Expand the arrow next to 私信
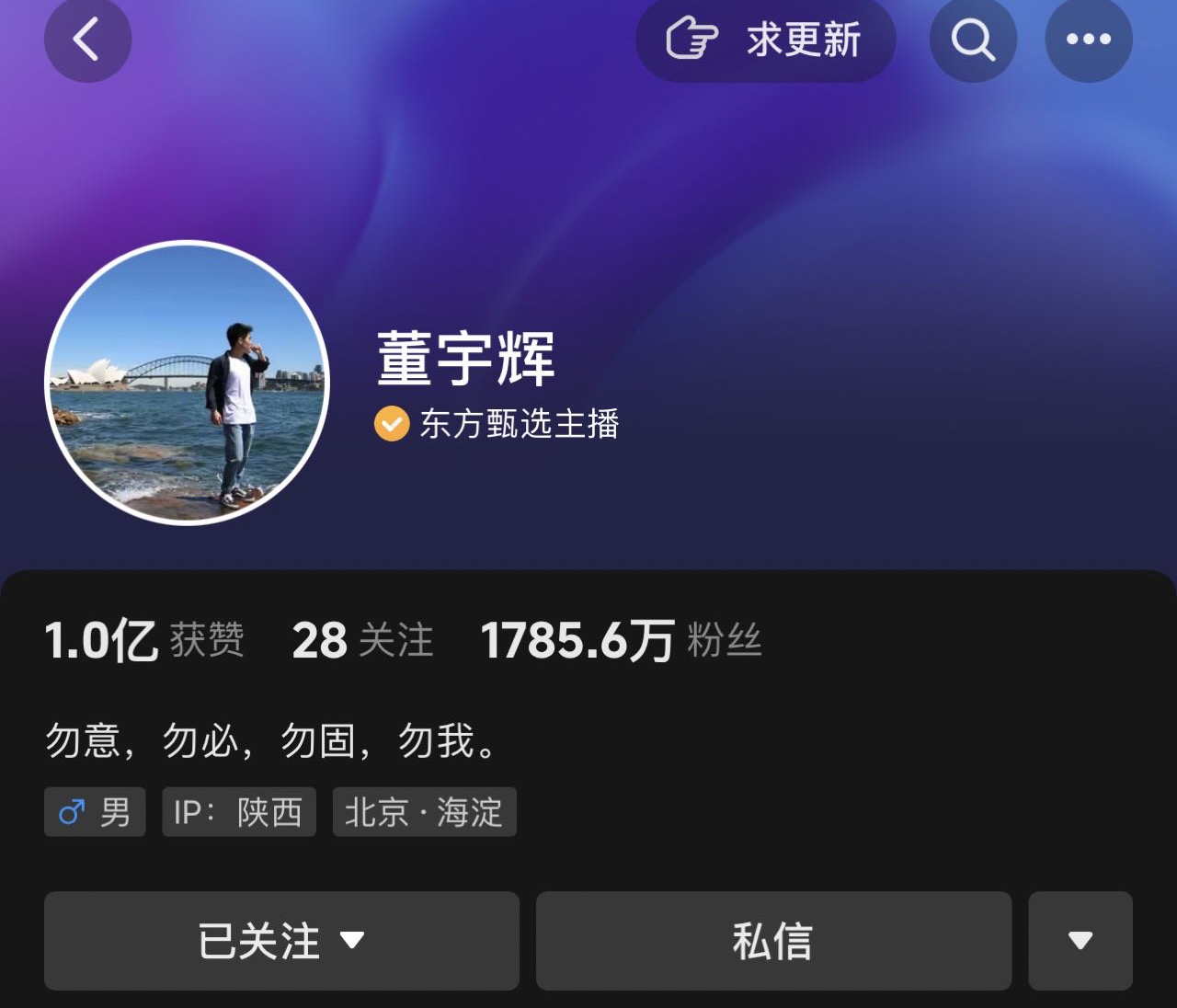The width and height of the screenshot is (1177, 1008). click(1080, 941)
